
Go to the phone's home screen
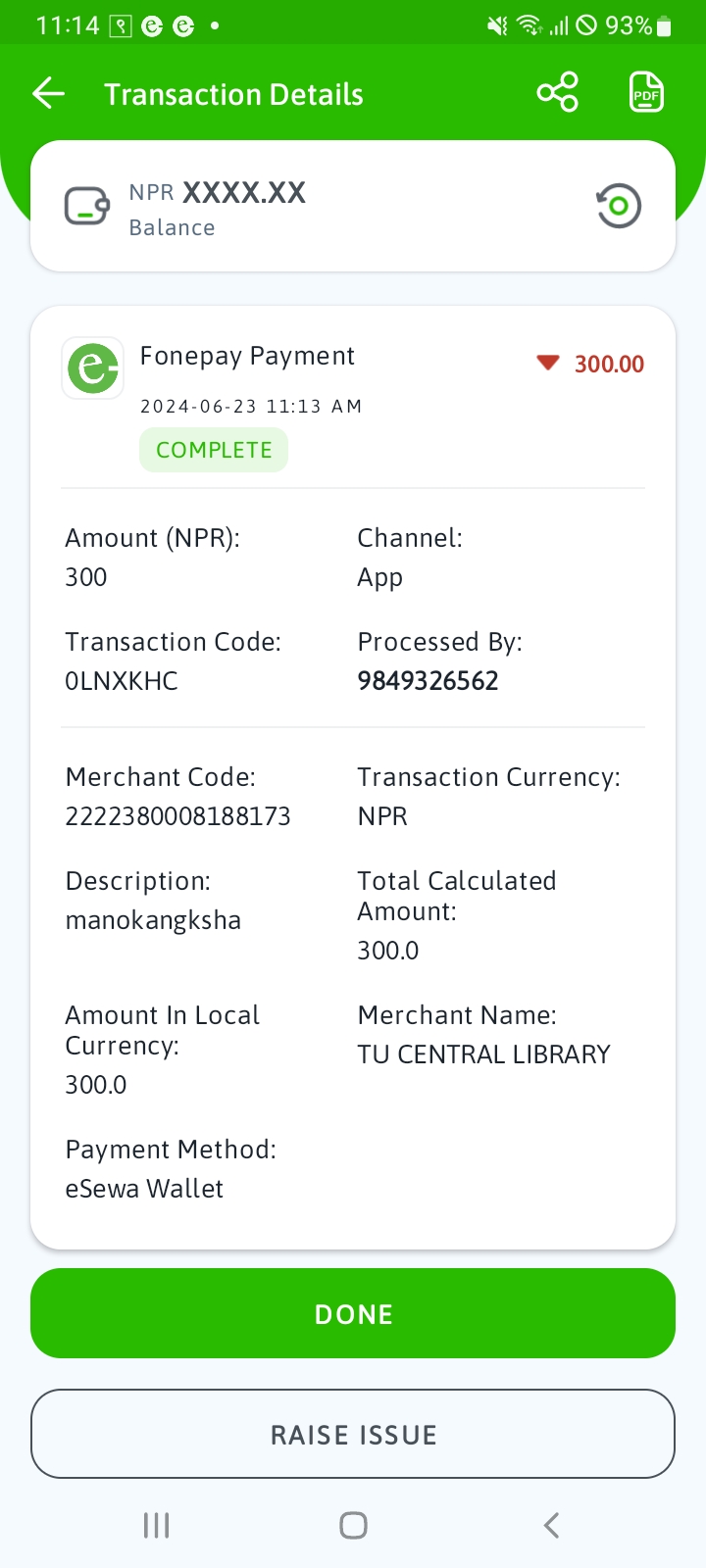click(x=353, y=1525)
